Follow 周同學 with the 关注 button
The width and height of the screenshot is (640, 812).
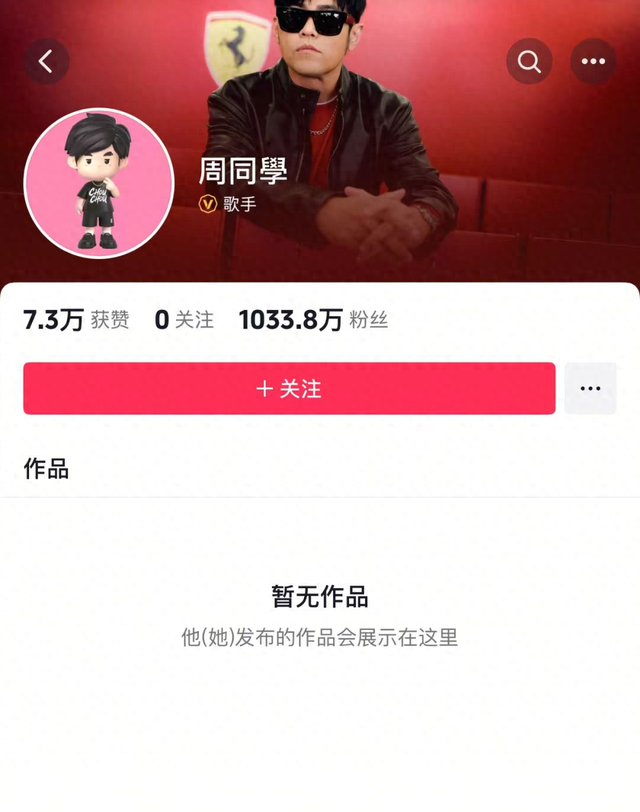pos(289,388)
